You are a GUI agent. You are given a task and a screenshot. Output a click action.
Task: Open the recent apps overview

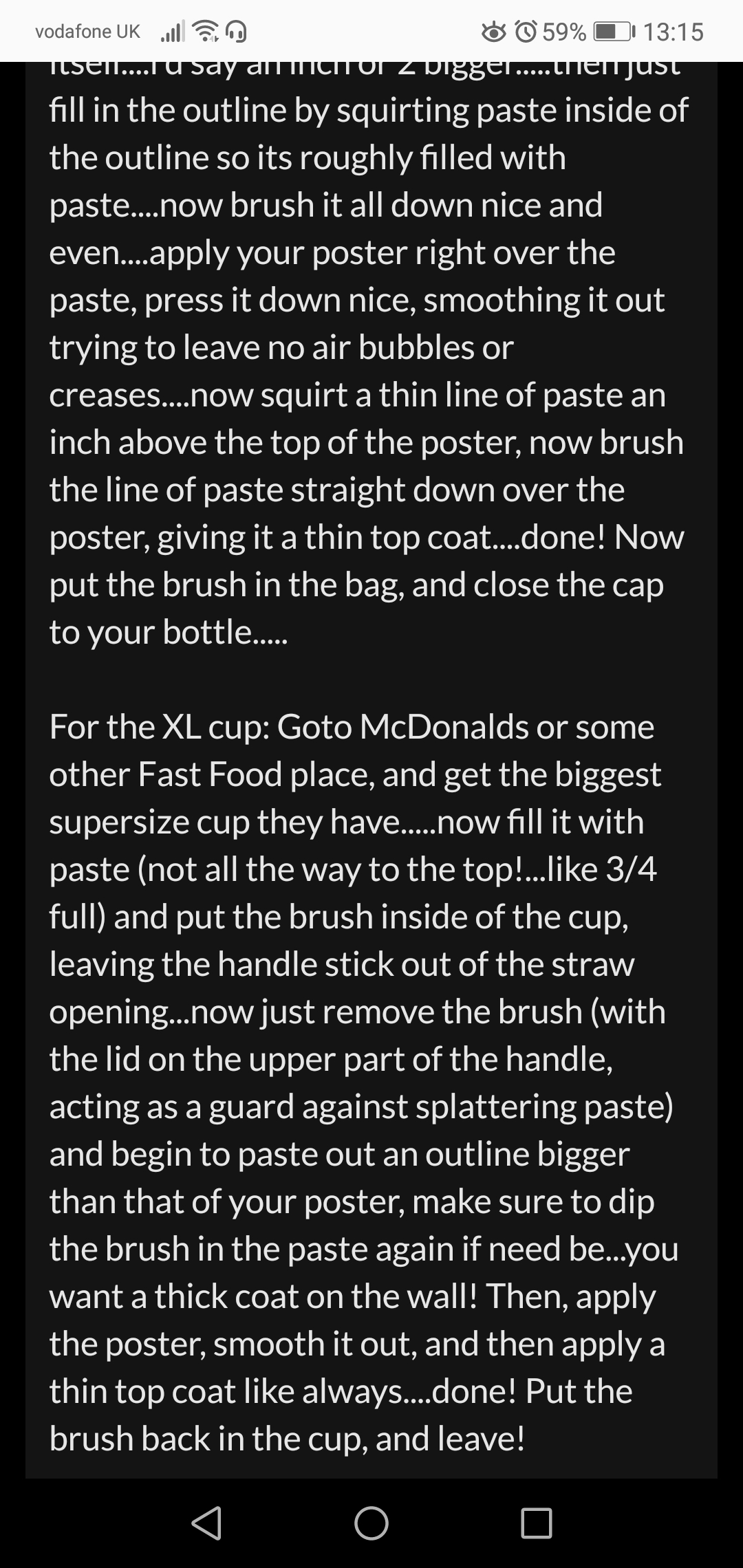pos(537,1523)
